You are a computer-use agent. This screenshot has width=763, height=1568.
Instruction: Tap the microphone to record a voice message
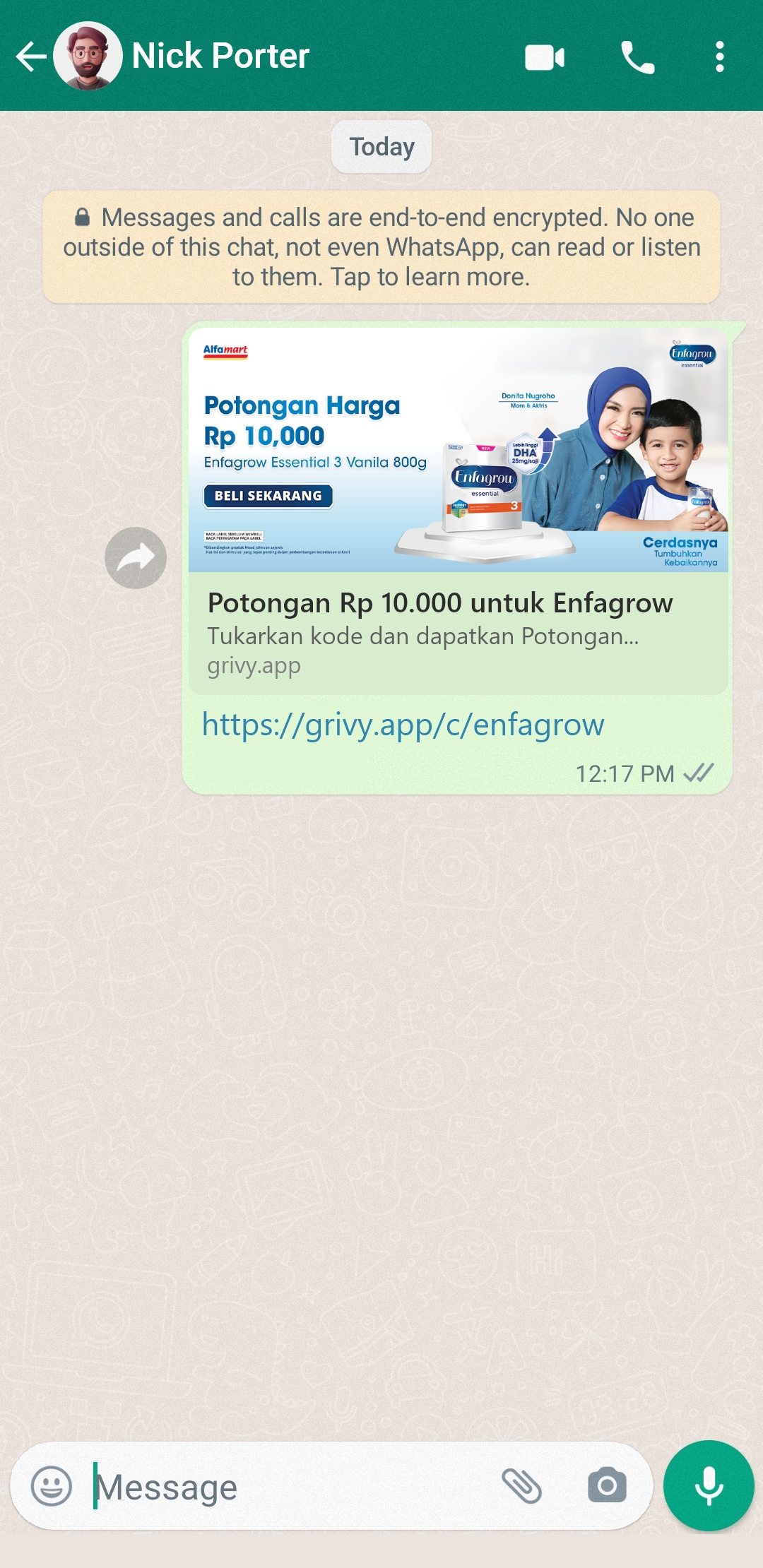(709, 1486)
